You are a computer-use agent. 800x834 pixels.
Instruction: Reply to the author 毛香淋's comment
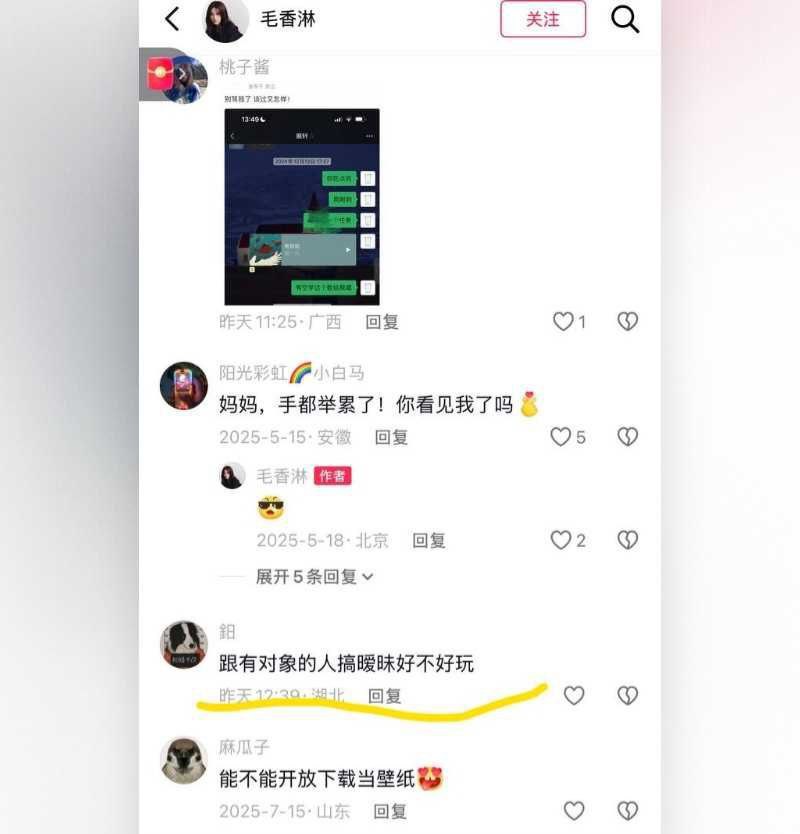429,540
